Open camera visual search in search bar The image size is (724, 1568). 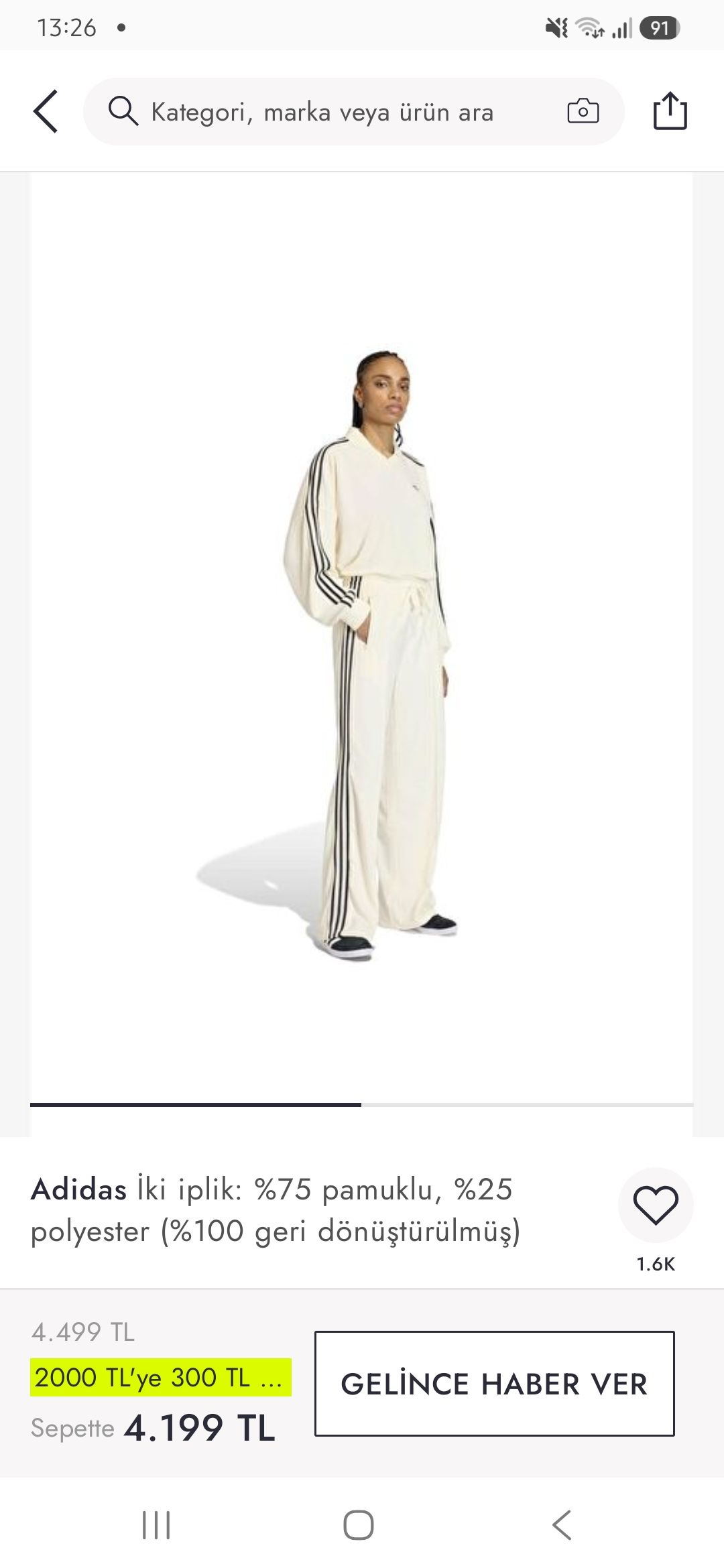pyautogui.click(x=583, y=111)
